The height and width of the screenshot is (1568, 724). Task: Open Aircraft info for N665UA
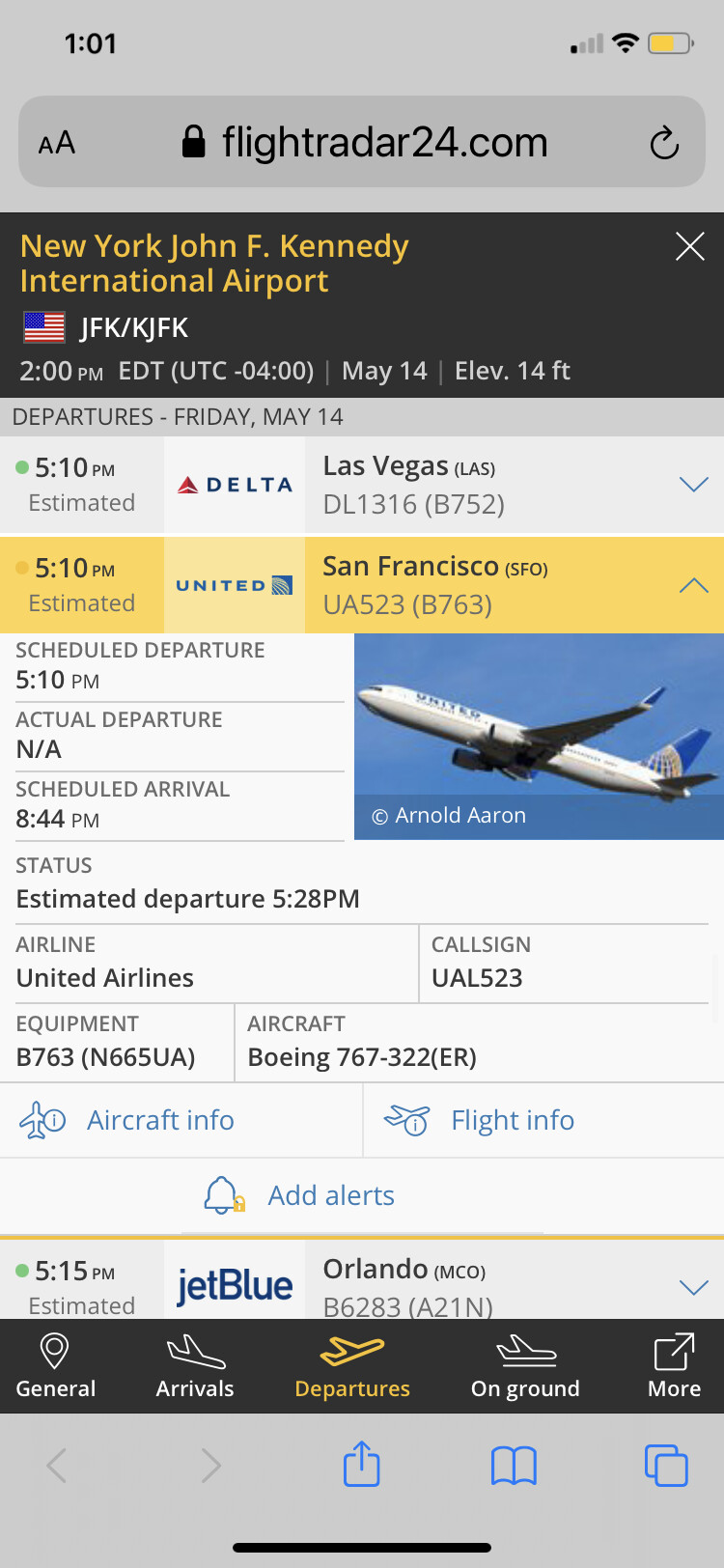pos(160,1120)
